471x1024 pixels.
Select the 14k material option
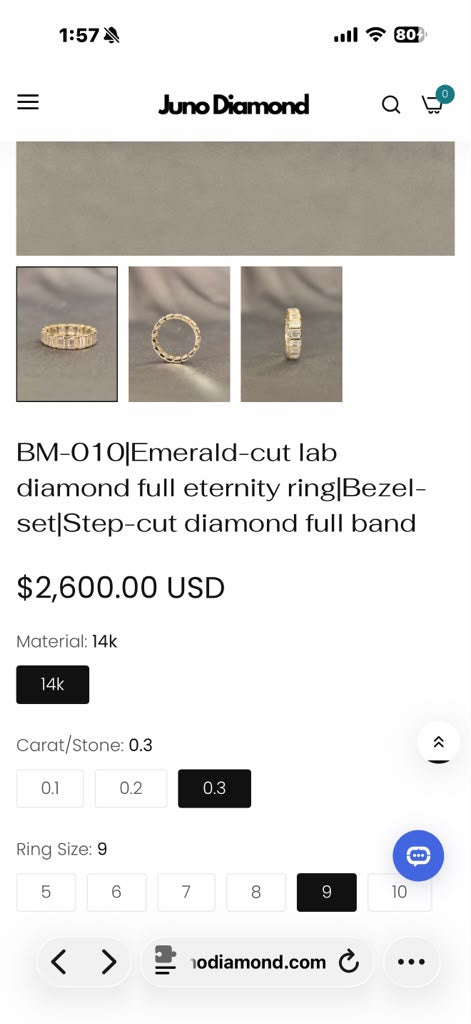(52, 684)
